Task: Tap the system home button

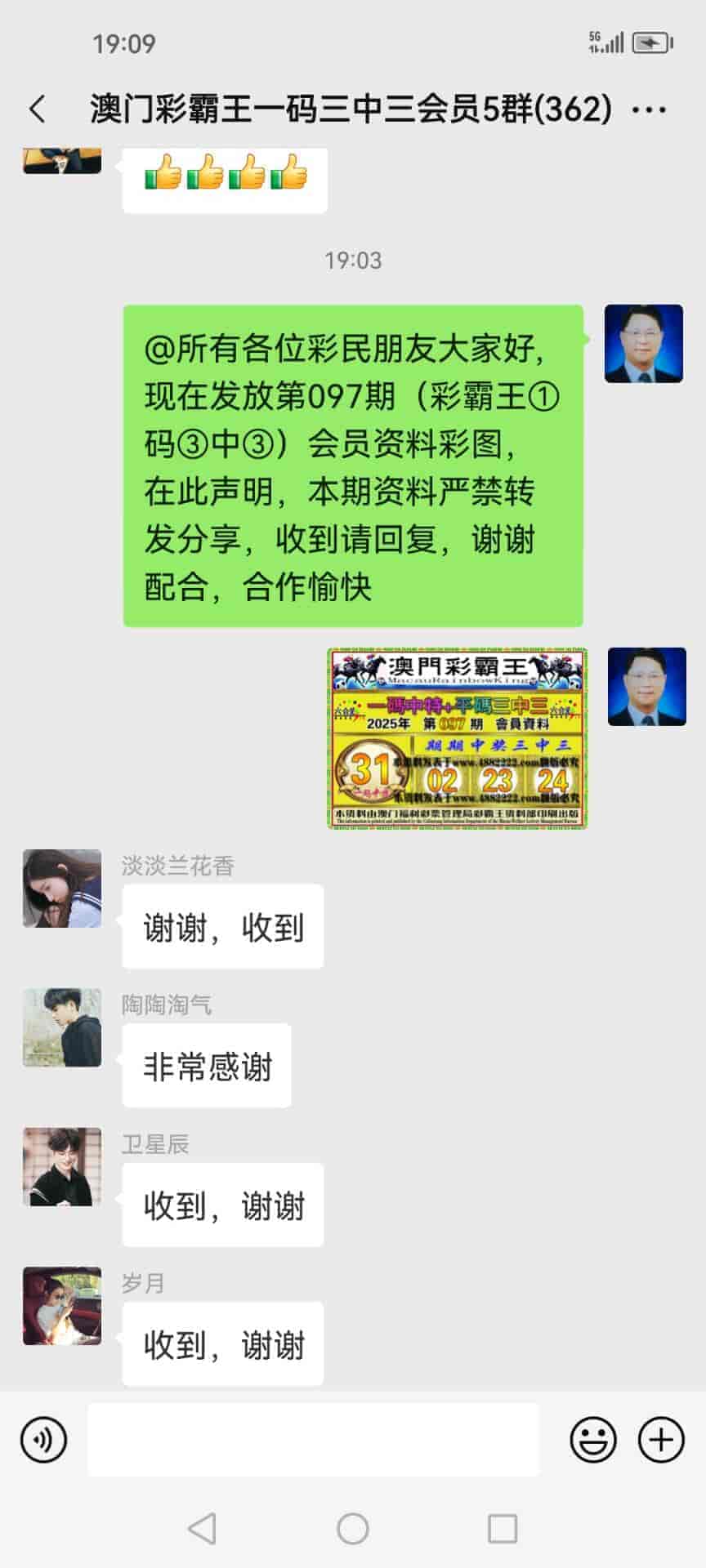Action: 353,1528
